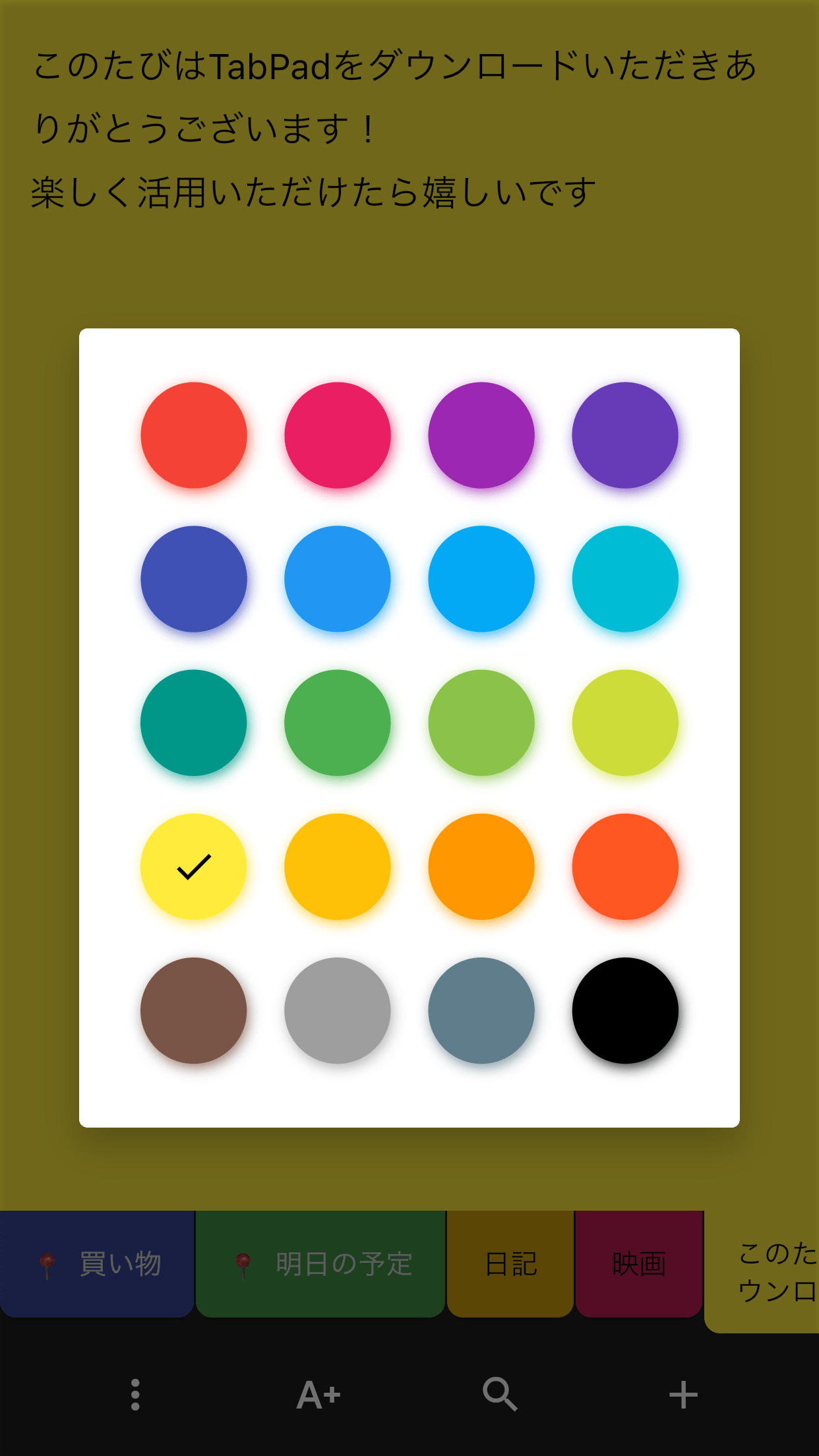819x1456 pixels.
Task: Select the deep orange color swatch
Action: 624,866
